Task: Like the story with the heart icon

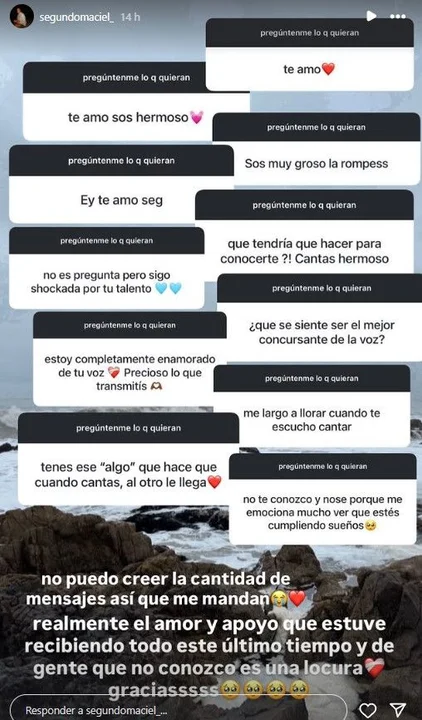Action: pyautogui.click(x=367, y=710)
